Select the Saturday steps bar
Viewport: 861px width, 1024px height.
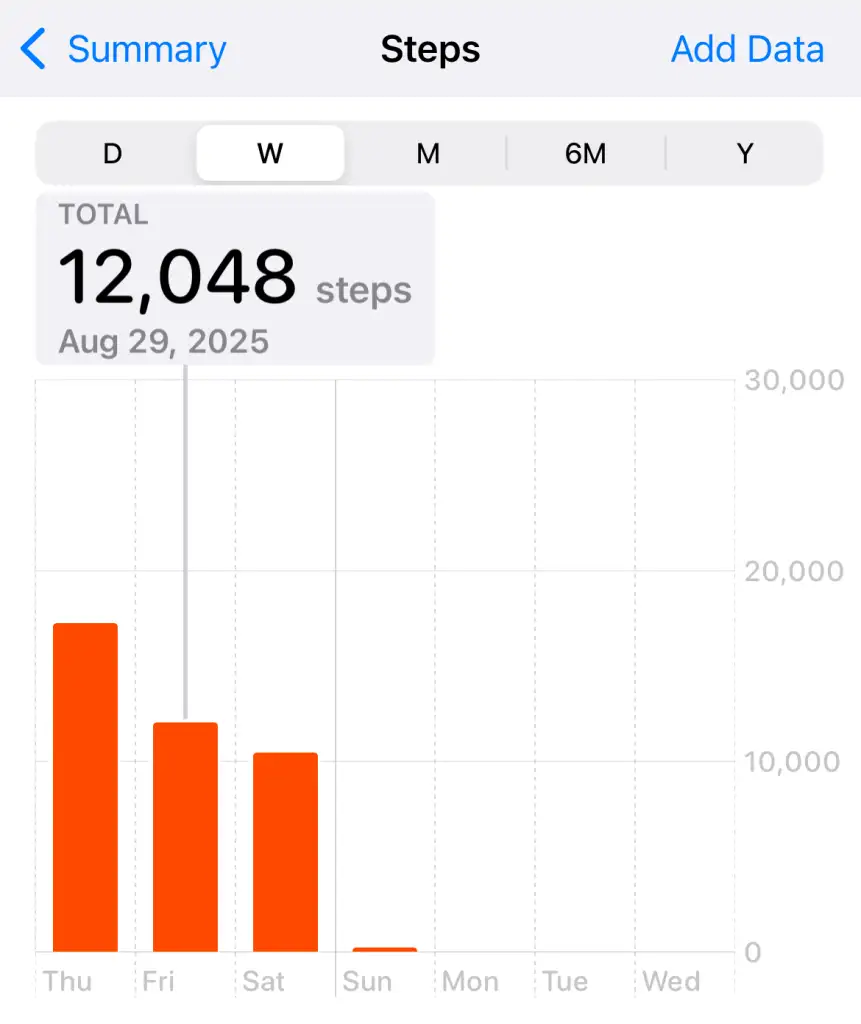tap(285, 851)
